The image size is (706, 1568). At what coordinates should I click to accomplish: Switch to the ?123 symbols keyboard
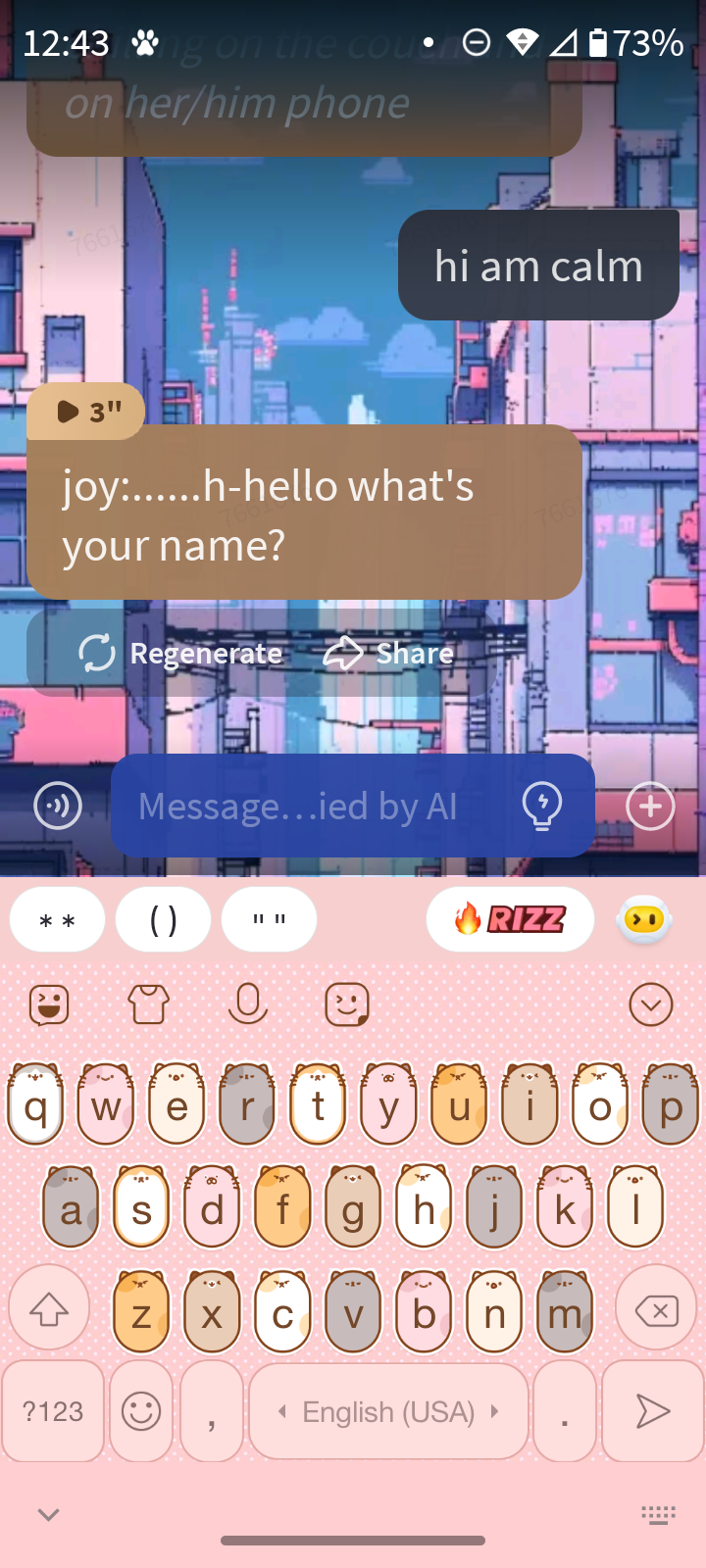[x=53, y=1411]
